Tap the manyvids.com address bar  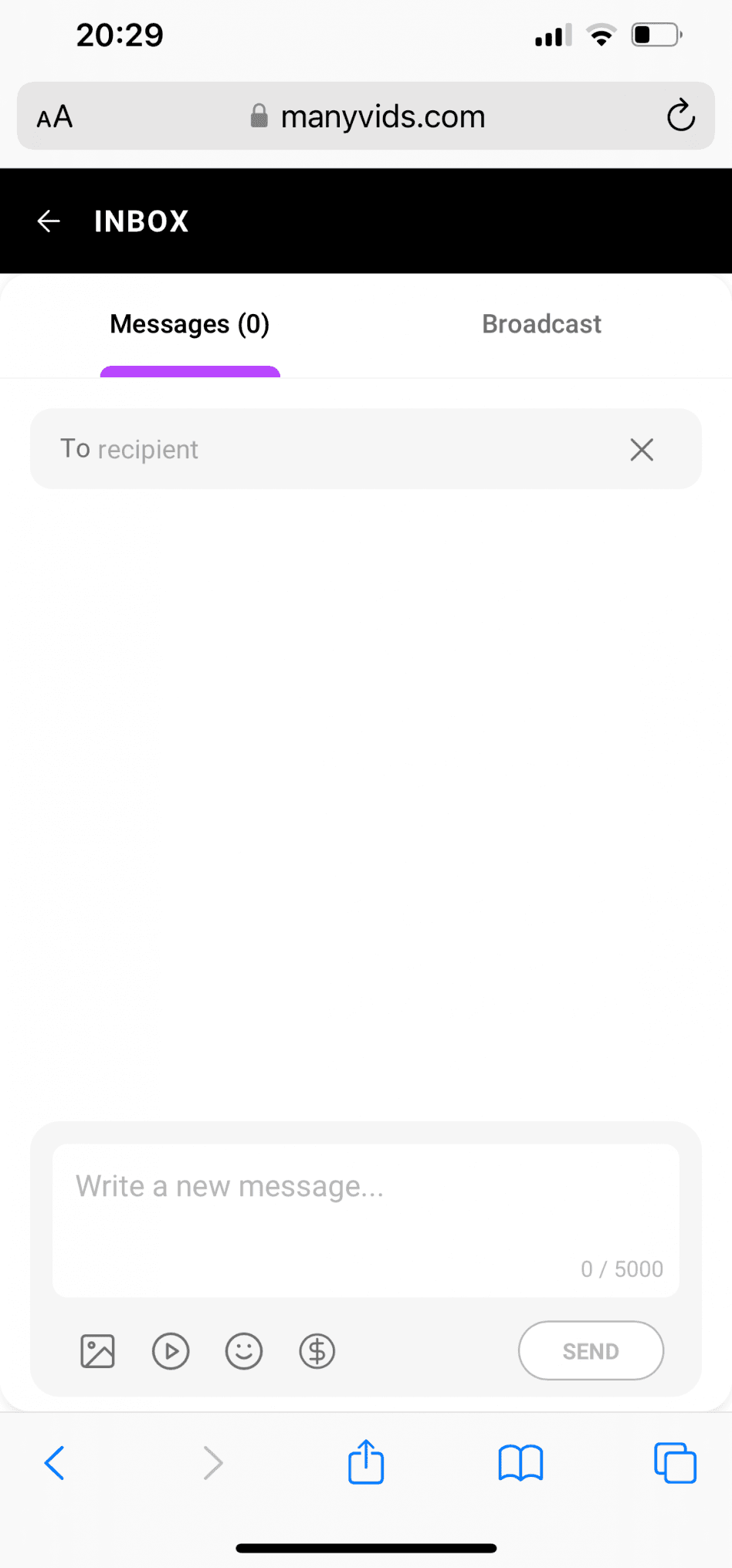click(x=368, y=117)
